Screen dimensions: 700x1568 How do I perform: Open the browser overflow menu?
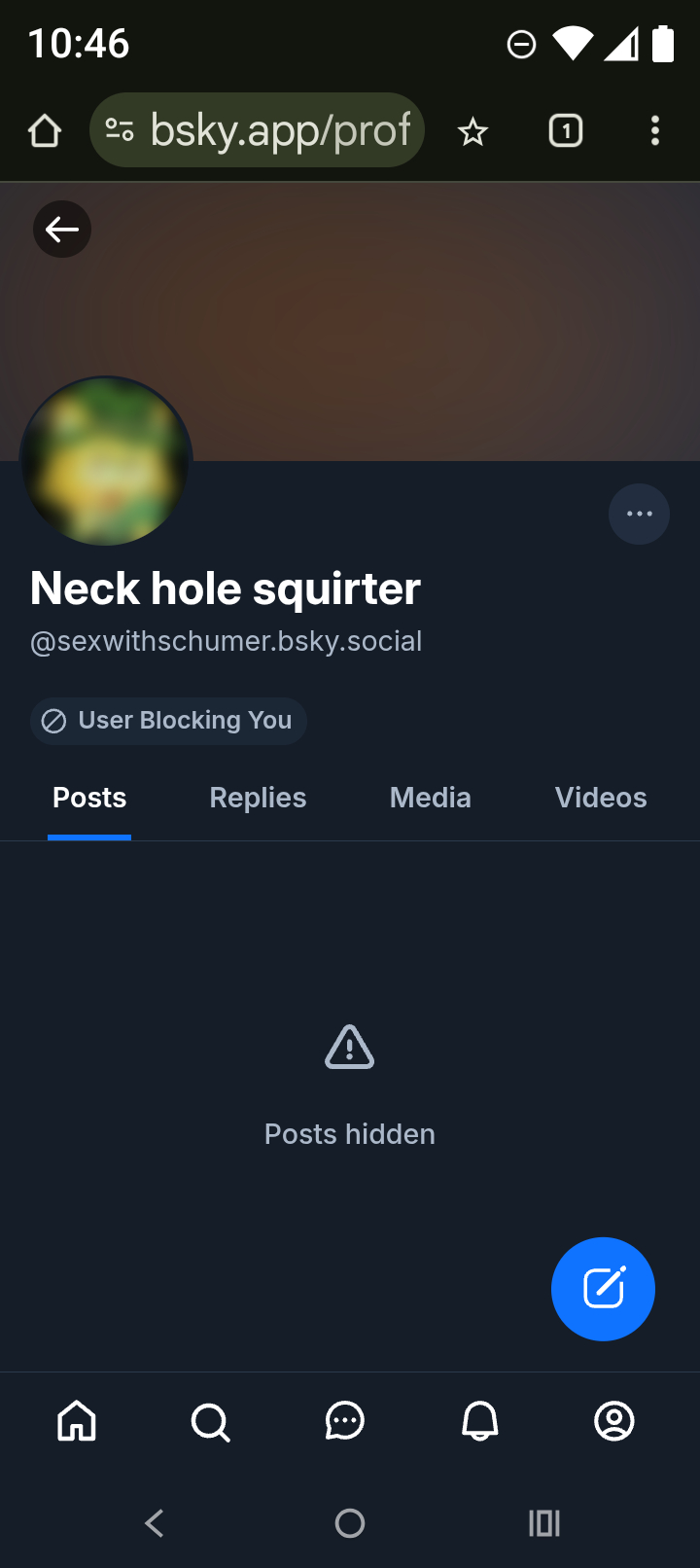[655, 130]
